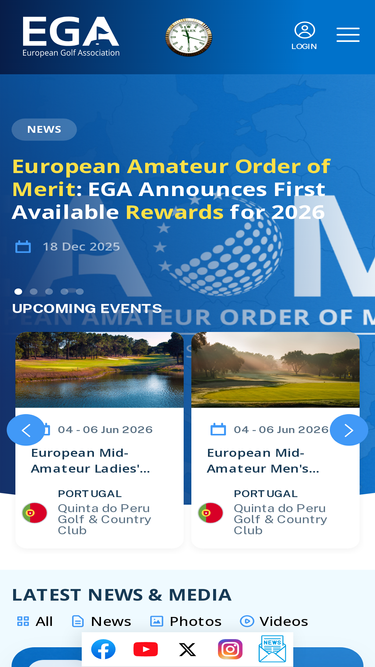This screenshot has height=667, width=375.
Task: Tap the EGA logo to go home
Action: coord(71,37)
